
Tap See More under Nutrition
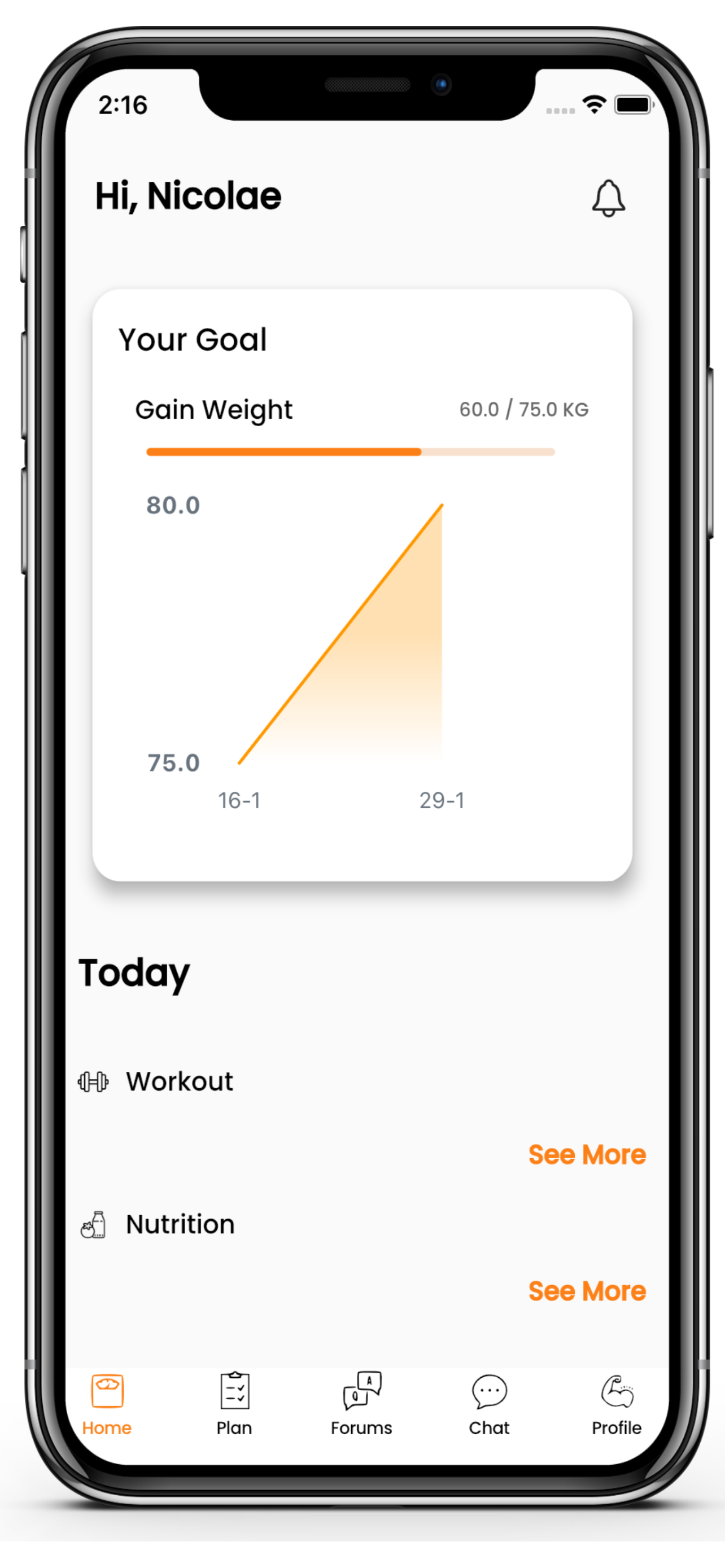pos(587,1291)
